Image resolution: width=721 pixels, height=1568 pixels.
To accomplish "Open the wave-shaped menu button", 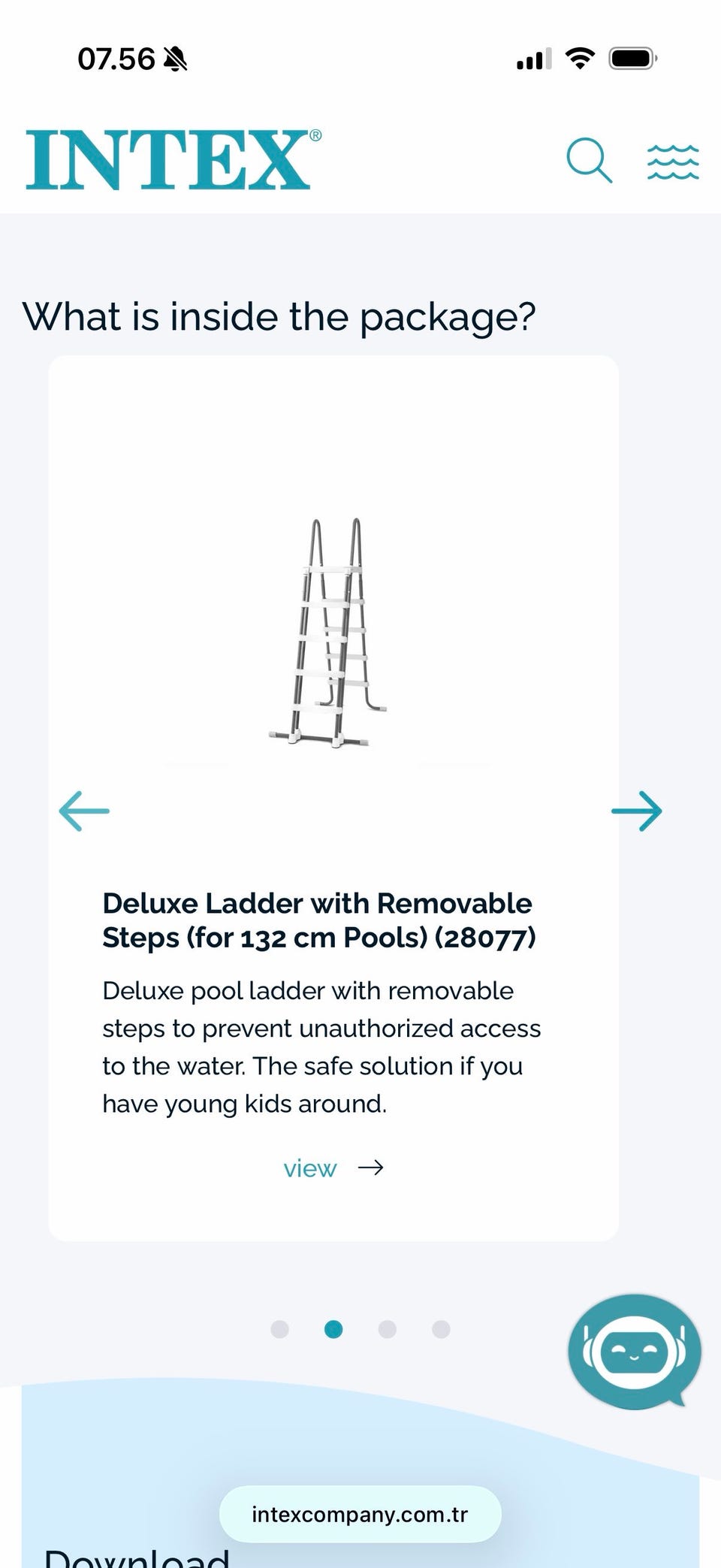I will pos(673,162).
